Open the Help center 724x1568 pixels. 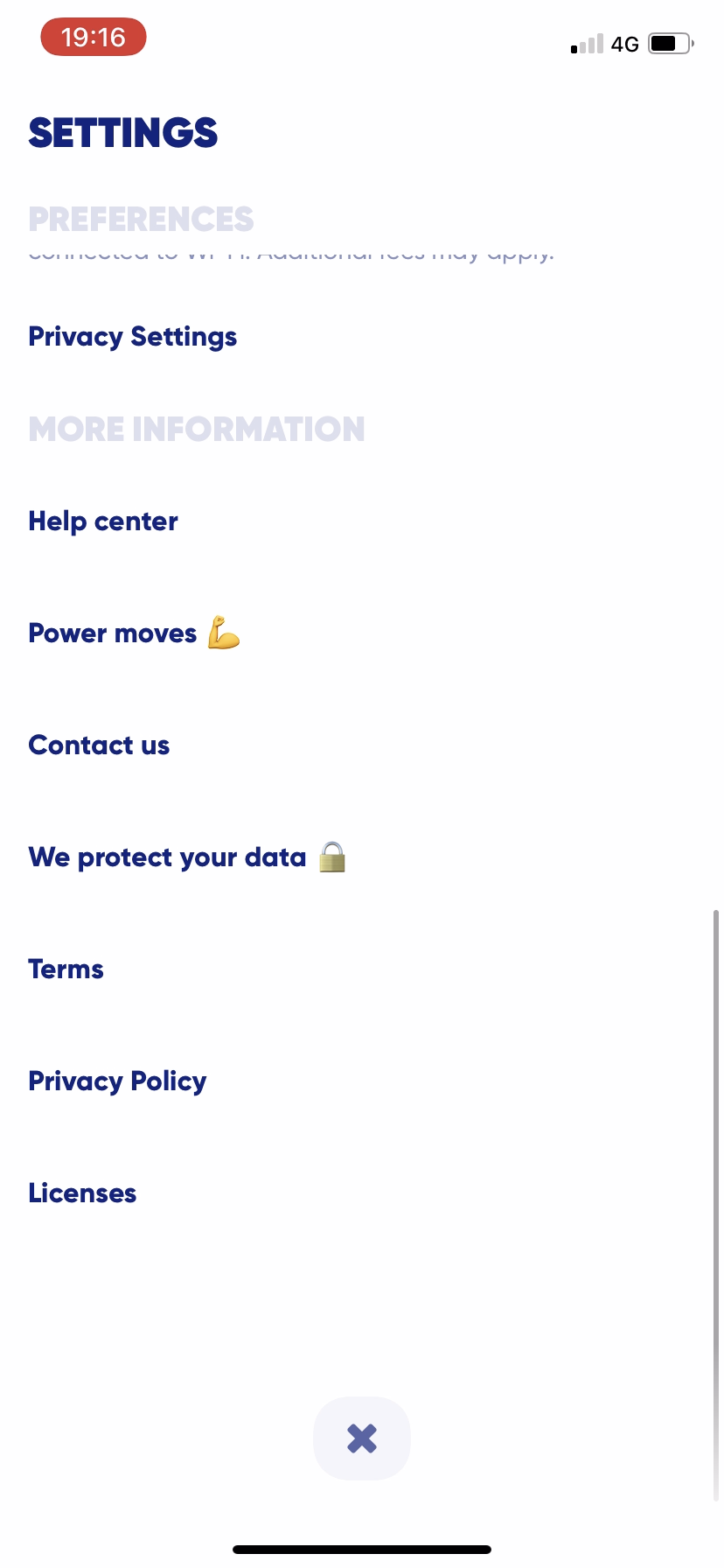pyautogui.click(x=102, y=521)
